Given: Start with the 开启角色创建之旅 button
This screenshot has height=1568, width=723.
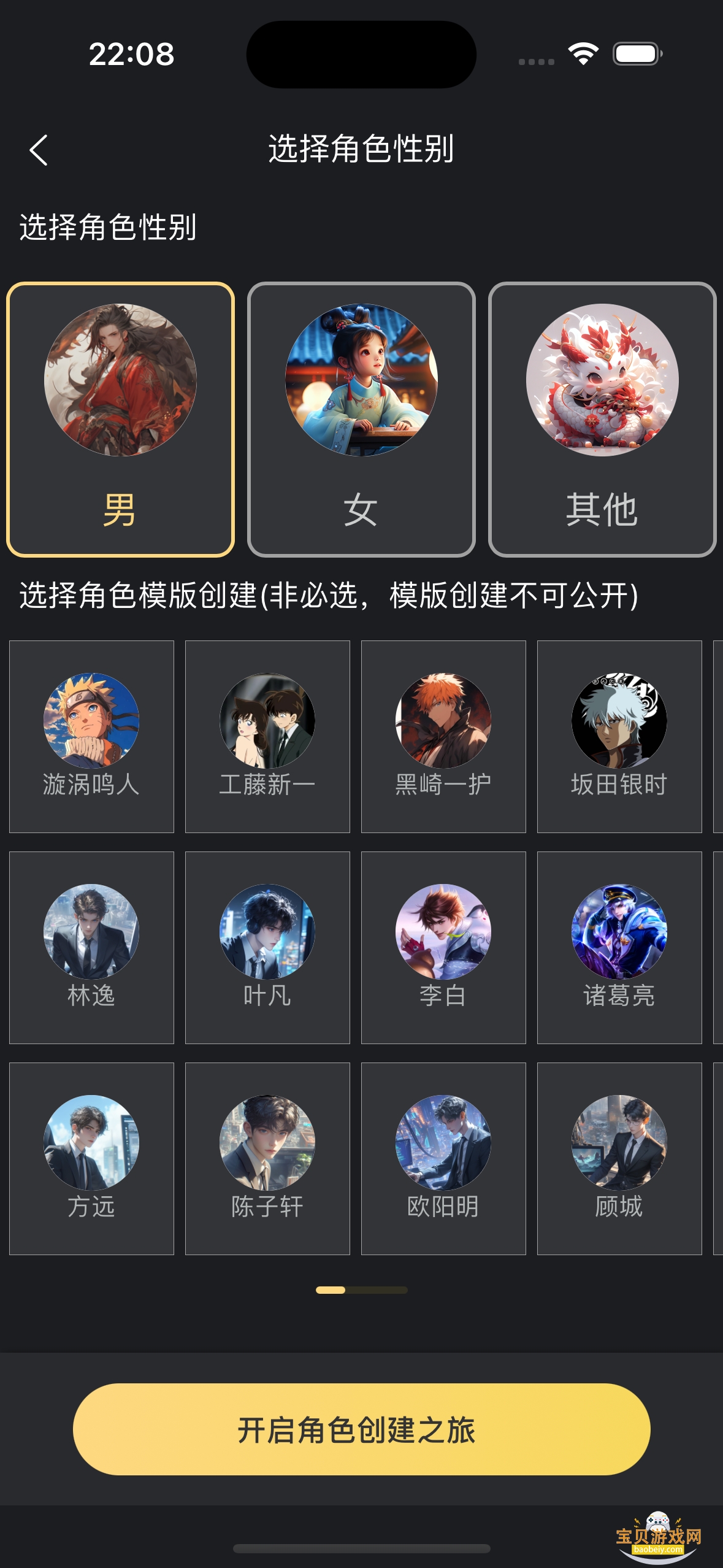Looking at the screenshot, I should pyautogui.click(x=361, y=1429).
